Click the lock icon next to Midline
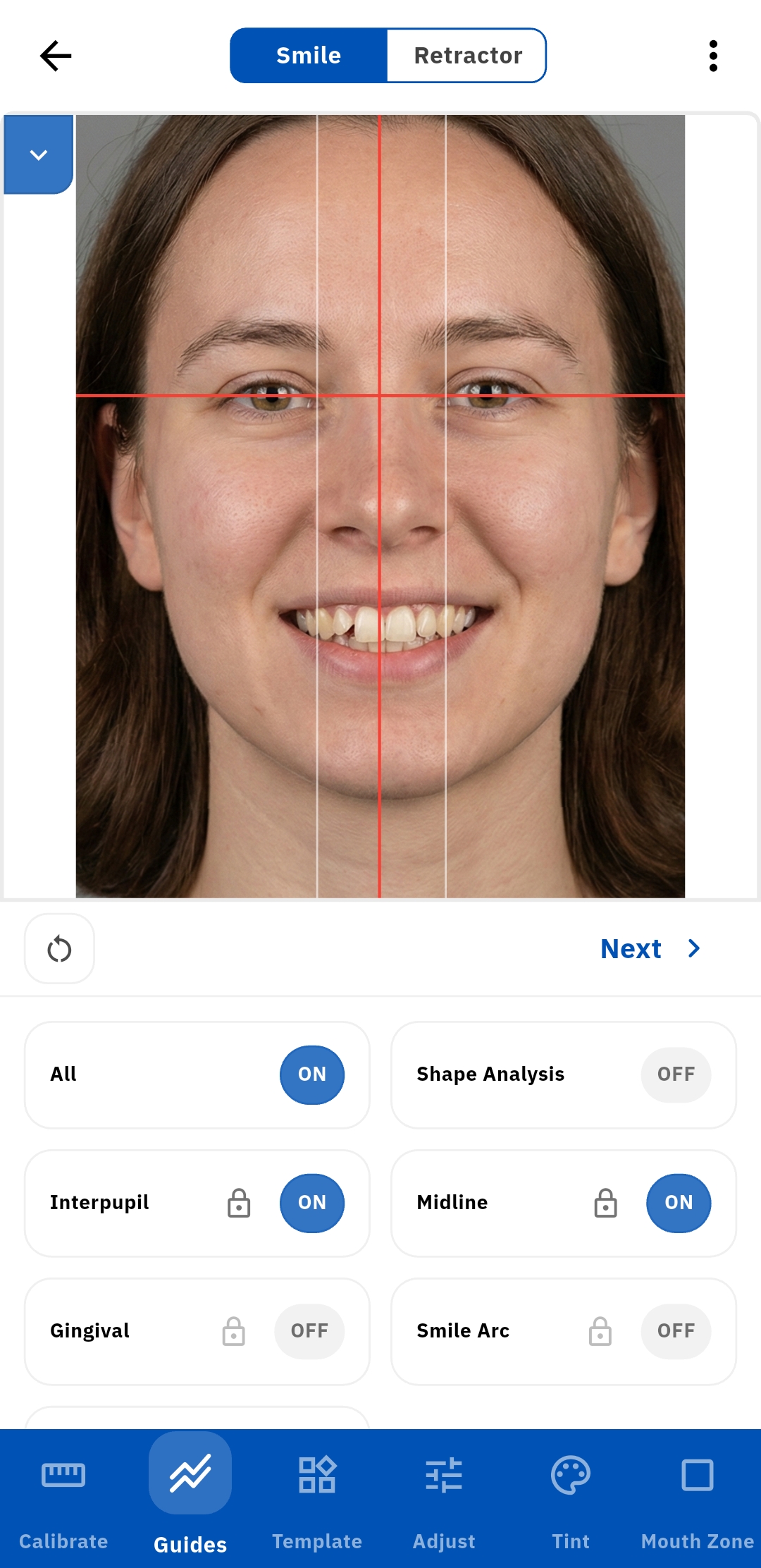 pyautogui.click(x=605, y=1203)
